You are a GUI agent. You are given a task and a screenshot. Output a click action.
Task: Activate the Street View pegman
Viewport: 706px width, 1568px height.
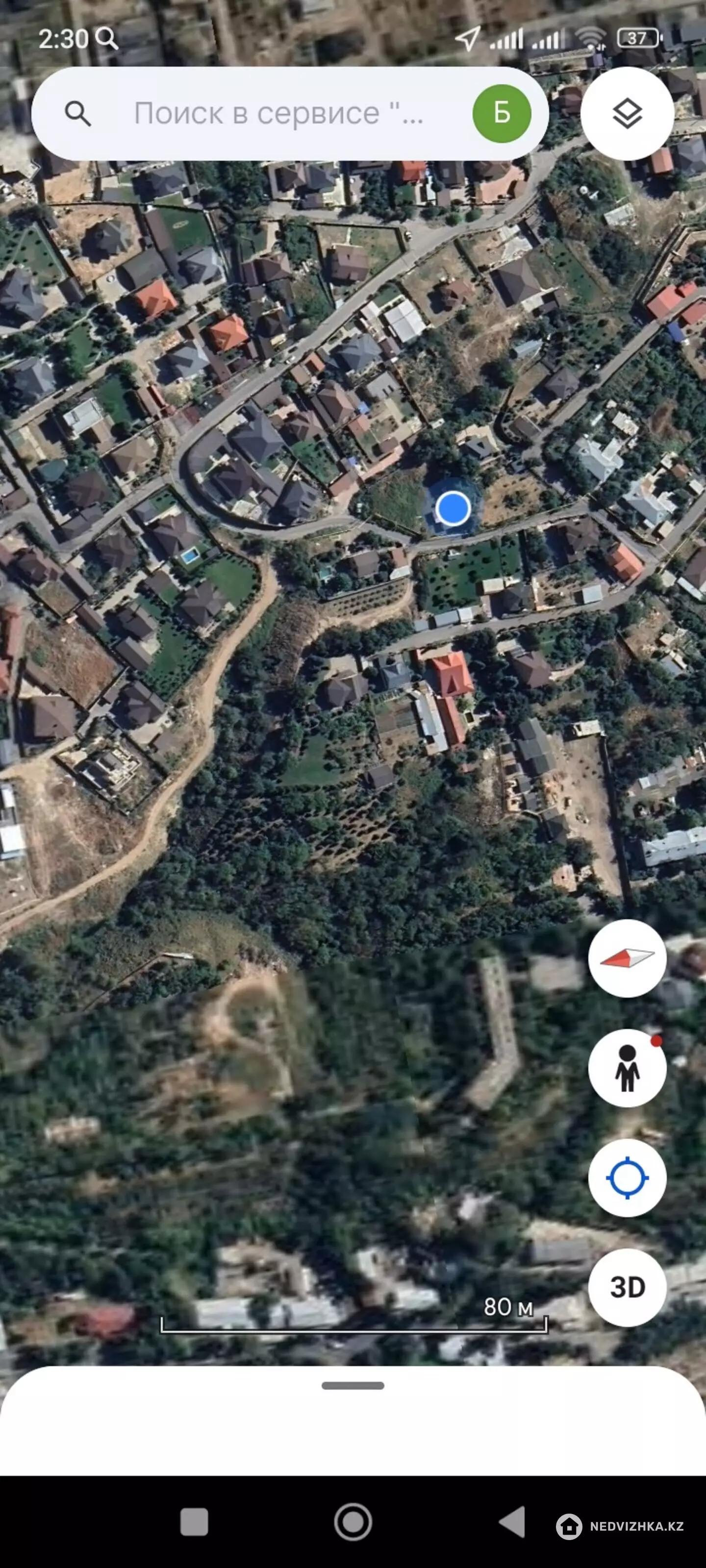tap(627, 1068)
